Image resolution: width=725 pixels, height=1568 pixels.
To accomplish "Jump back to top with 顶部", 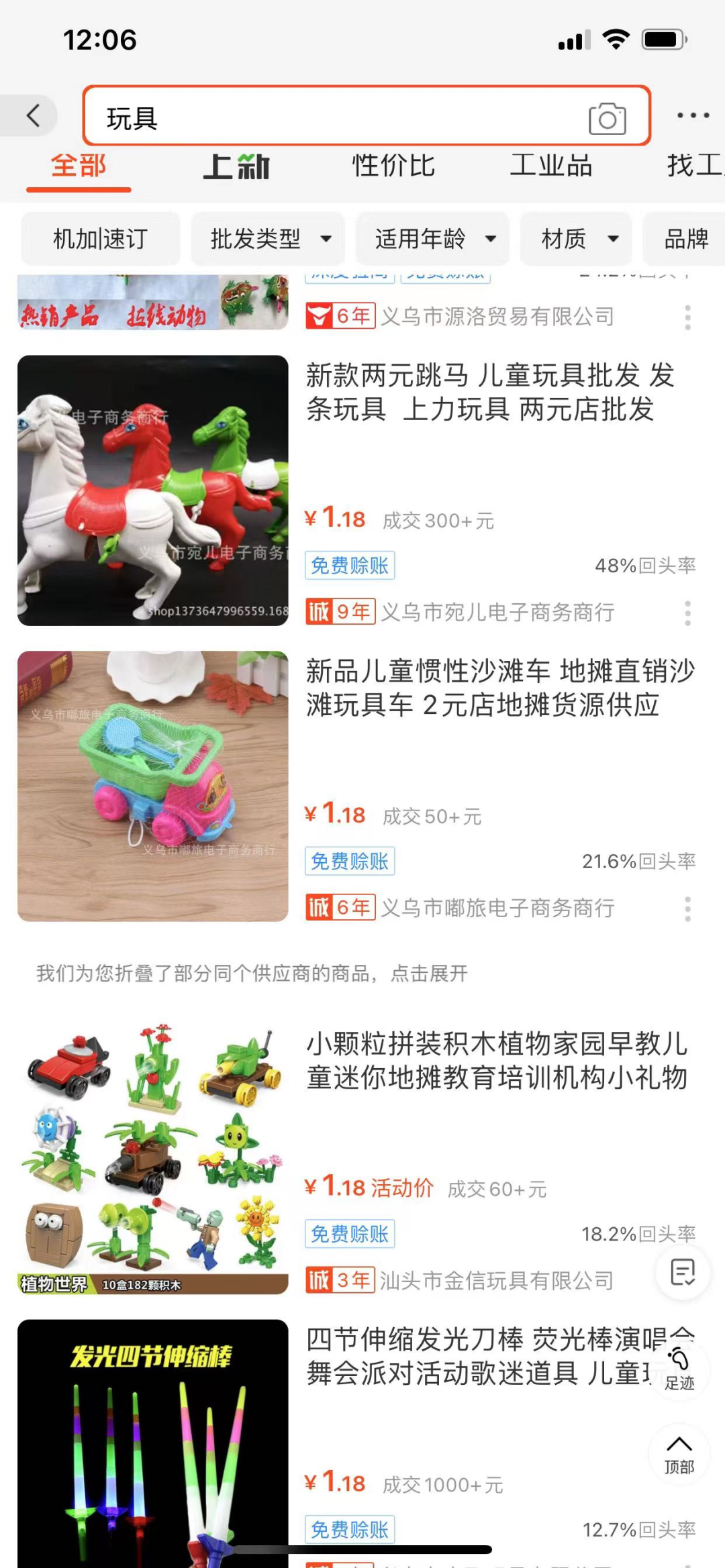I will 679,1454.
